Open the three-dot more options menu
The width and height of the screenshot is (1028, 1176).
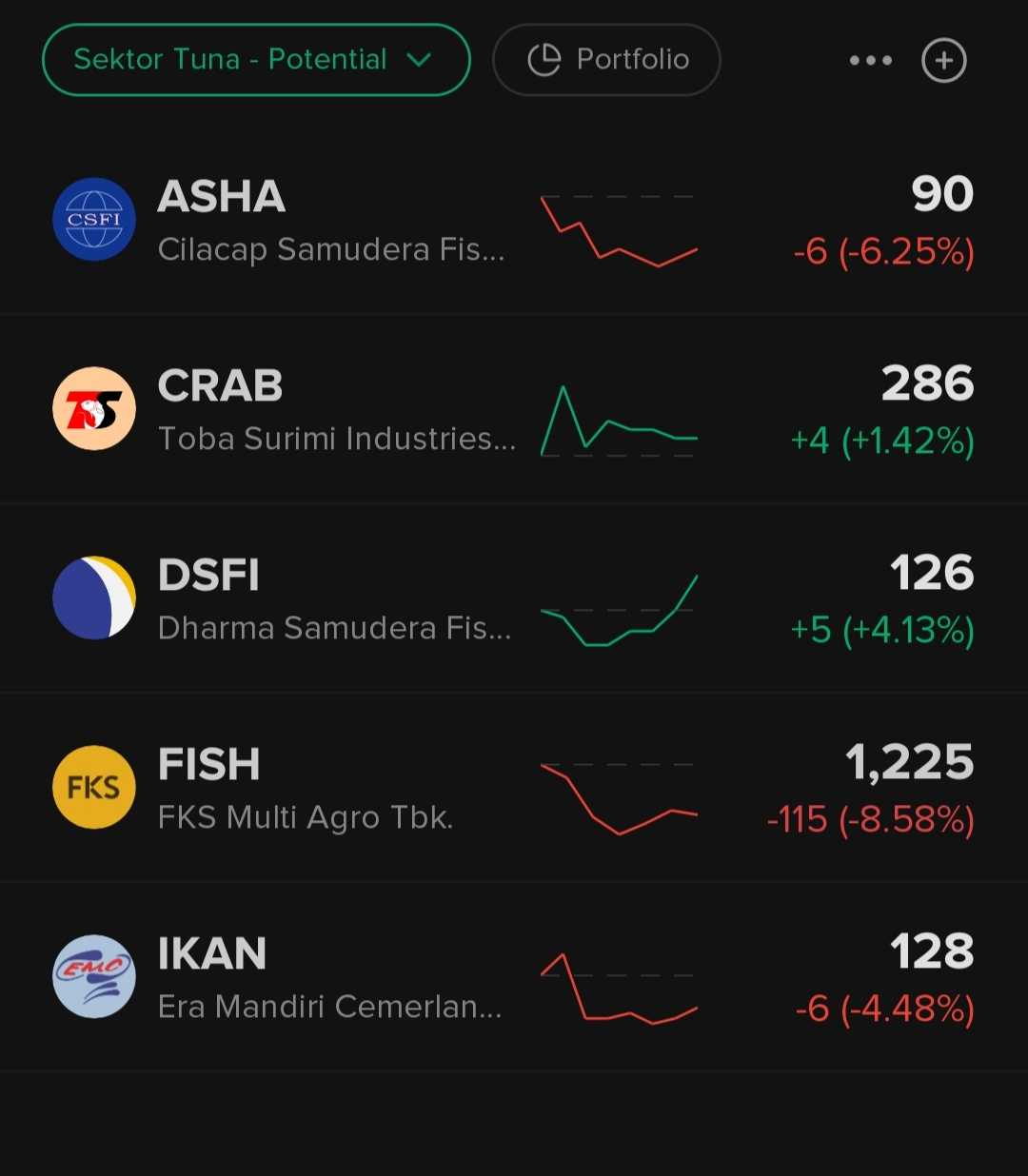pos(870,60)
